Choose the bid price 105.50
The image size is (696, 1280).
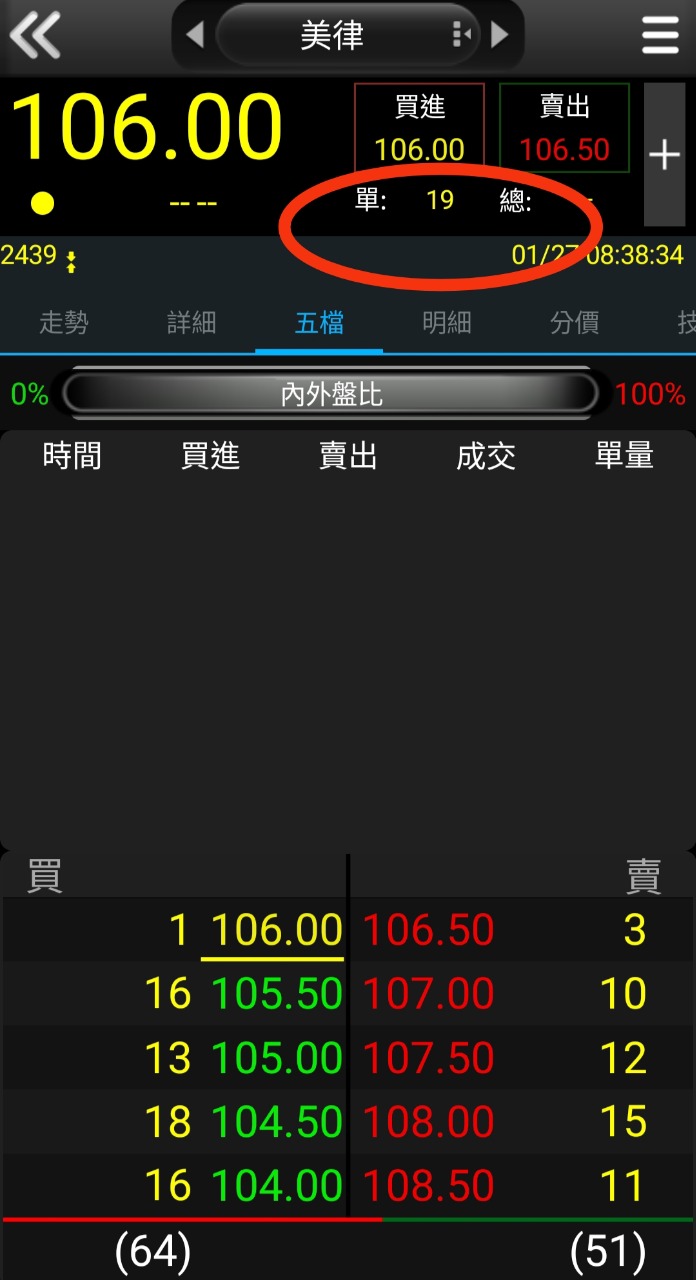point(277,994)
